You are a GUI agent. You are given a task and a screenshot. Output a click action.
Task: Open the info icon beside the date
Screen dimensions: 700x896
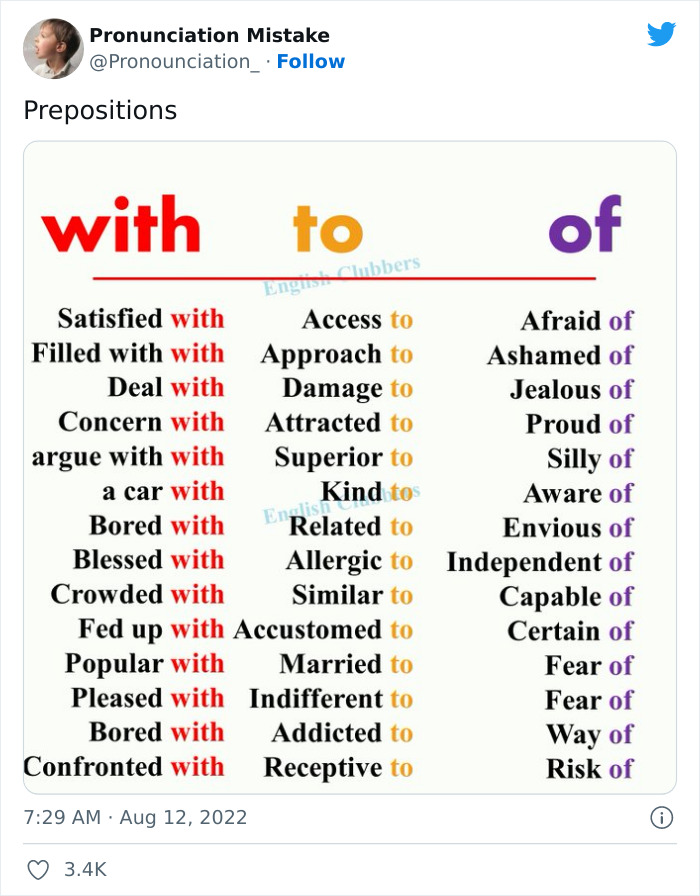661,818
